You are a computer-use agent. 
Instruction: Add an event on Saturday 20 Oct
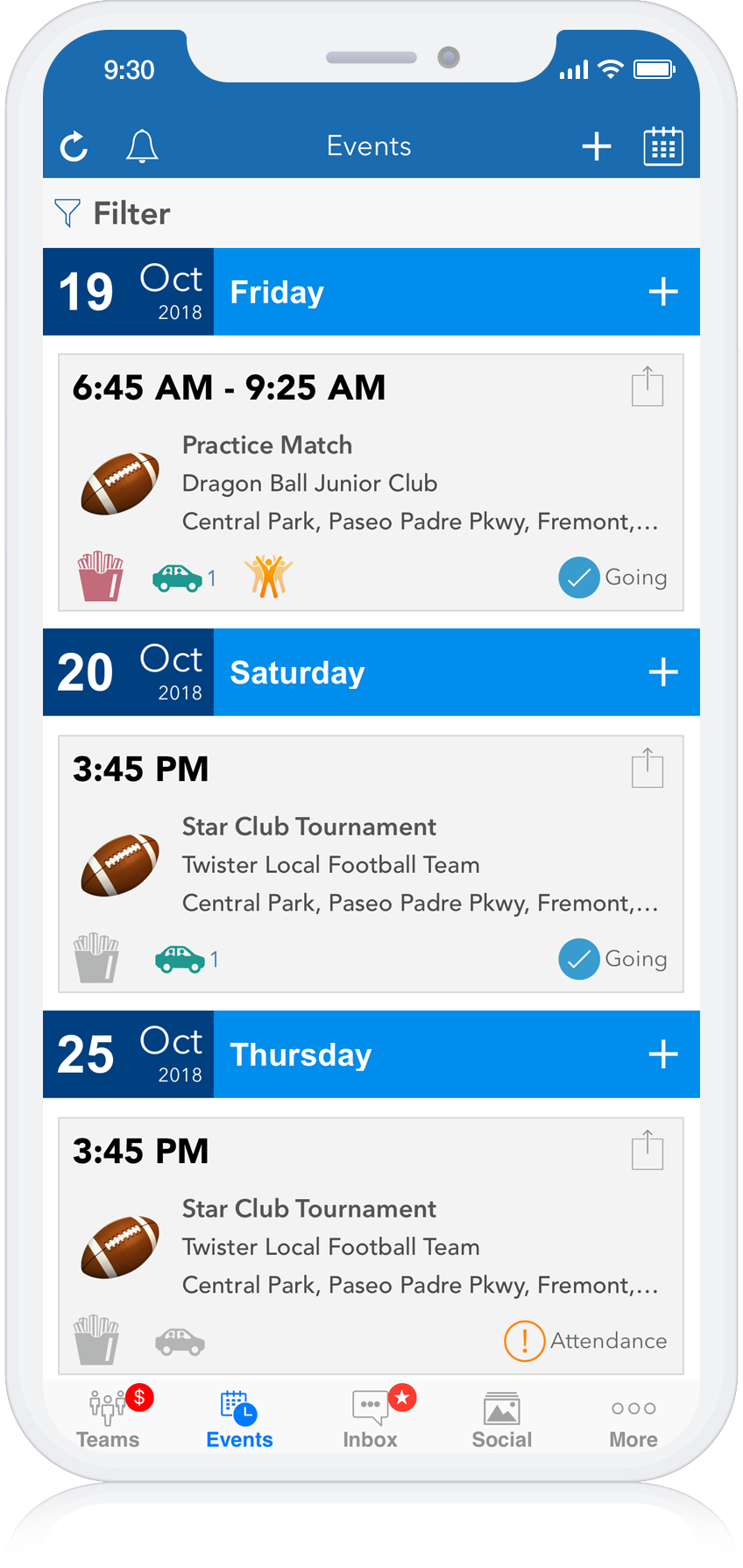click(x=663, y=672)
